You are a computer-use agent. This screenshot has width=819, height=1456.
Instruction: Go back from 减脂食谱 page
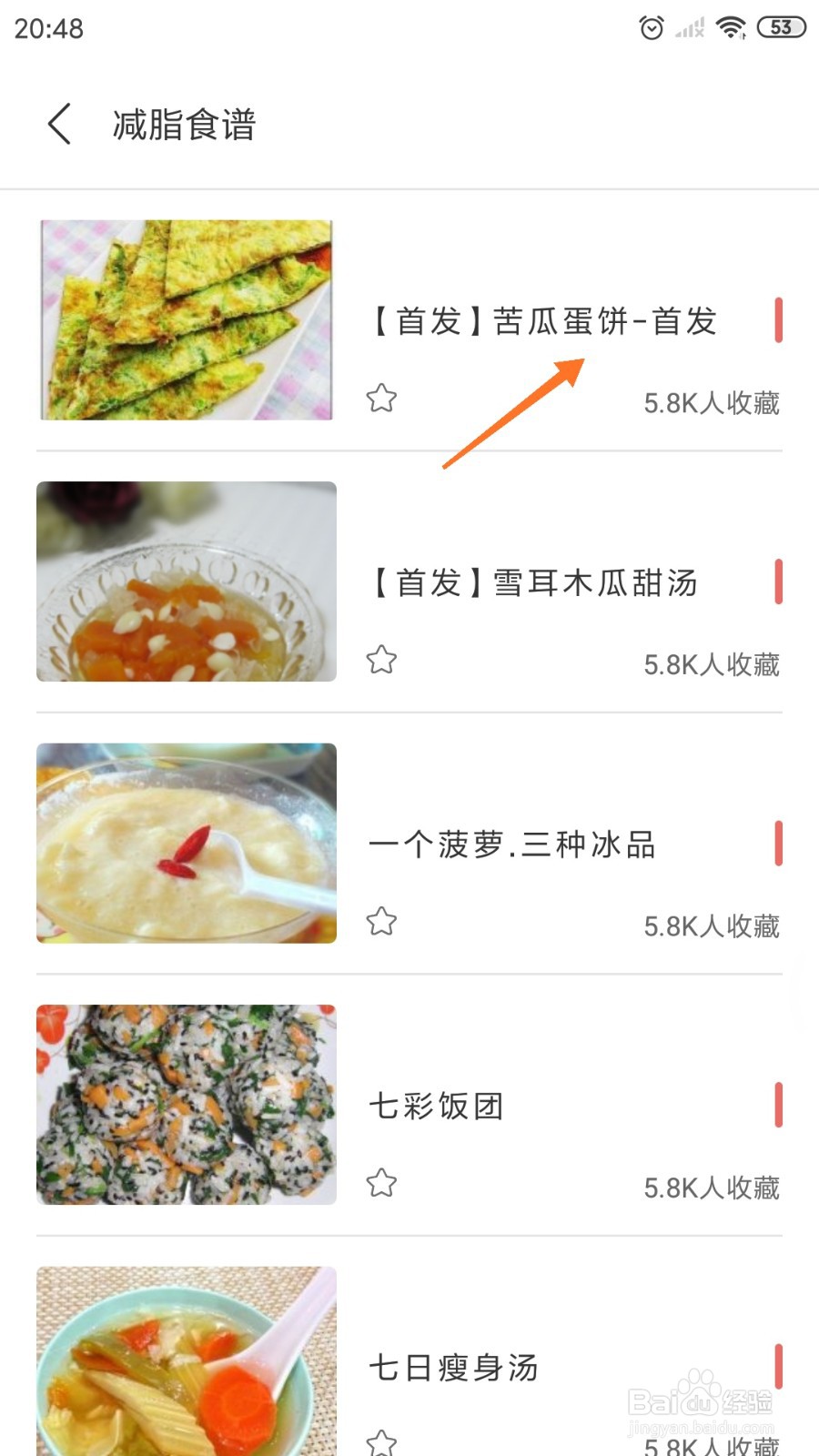pos(60,124)
